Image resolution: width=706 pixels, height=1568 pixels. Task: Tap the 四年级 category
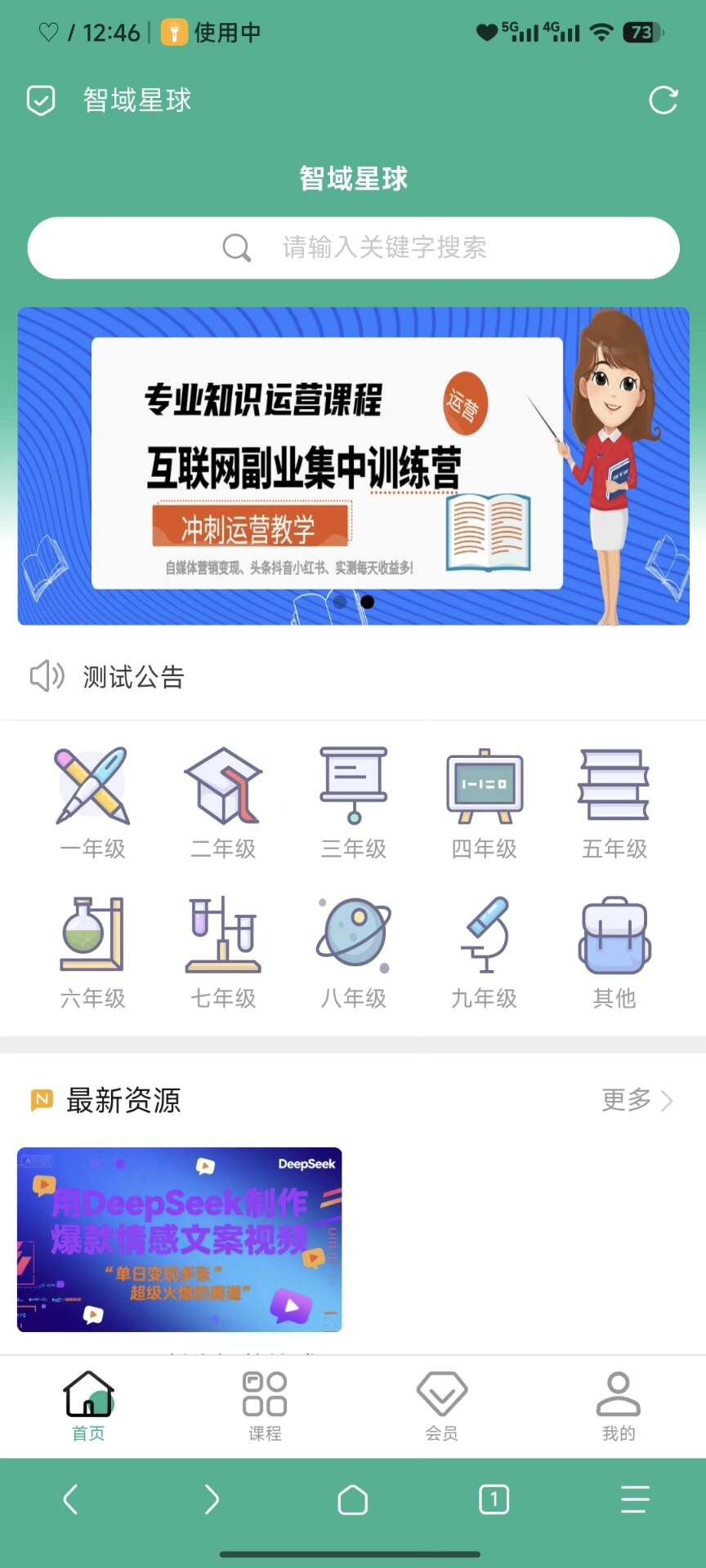485,802
